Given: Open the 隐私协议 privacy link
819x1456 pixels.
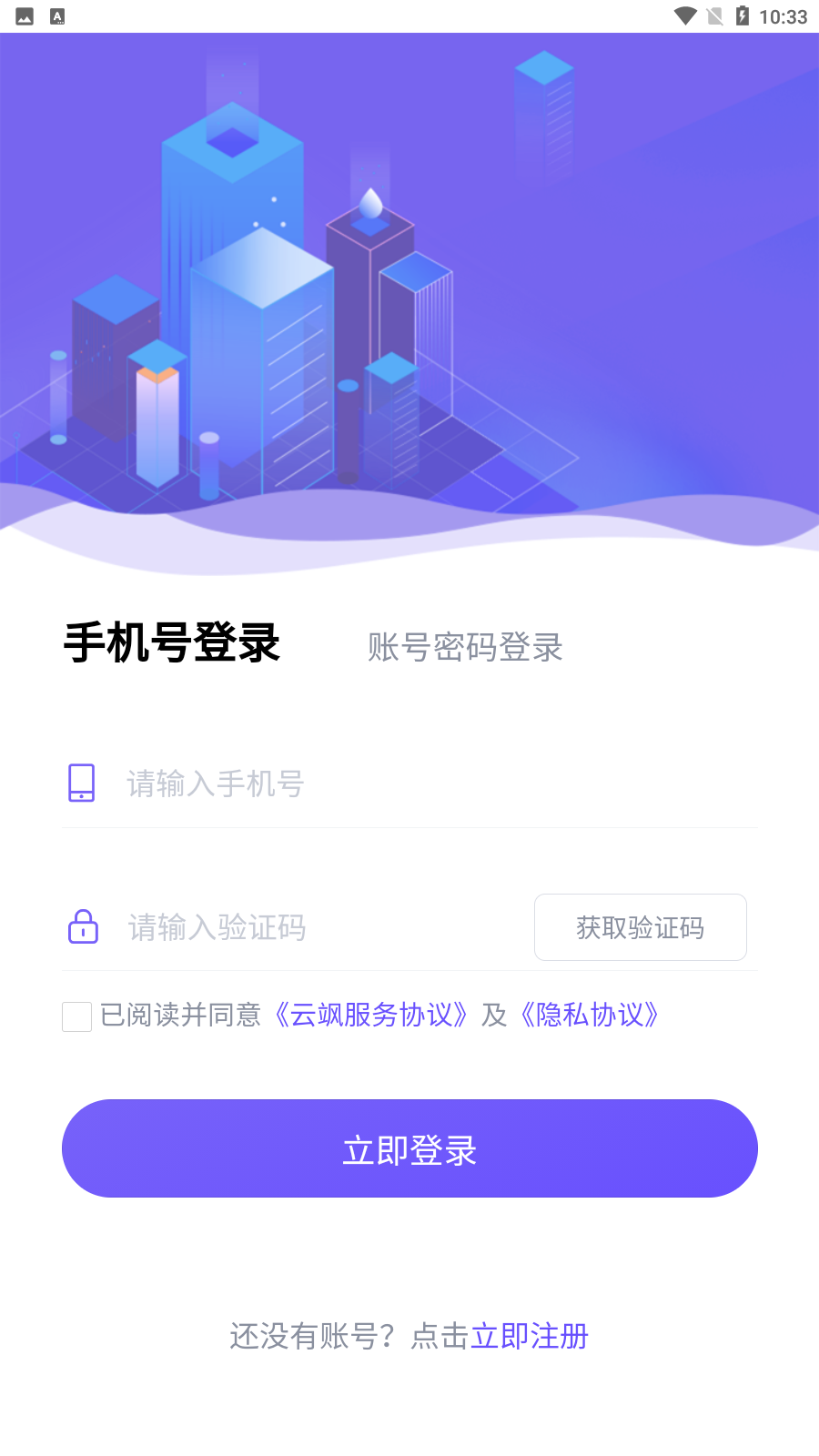Looking at the screenshot, I should click(x=590, y=1015).
